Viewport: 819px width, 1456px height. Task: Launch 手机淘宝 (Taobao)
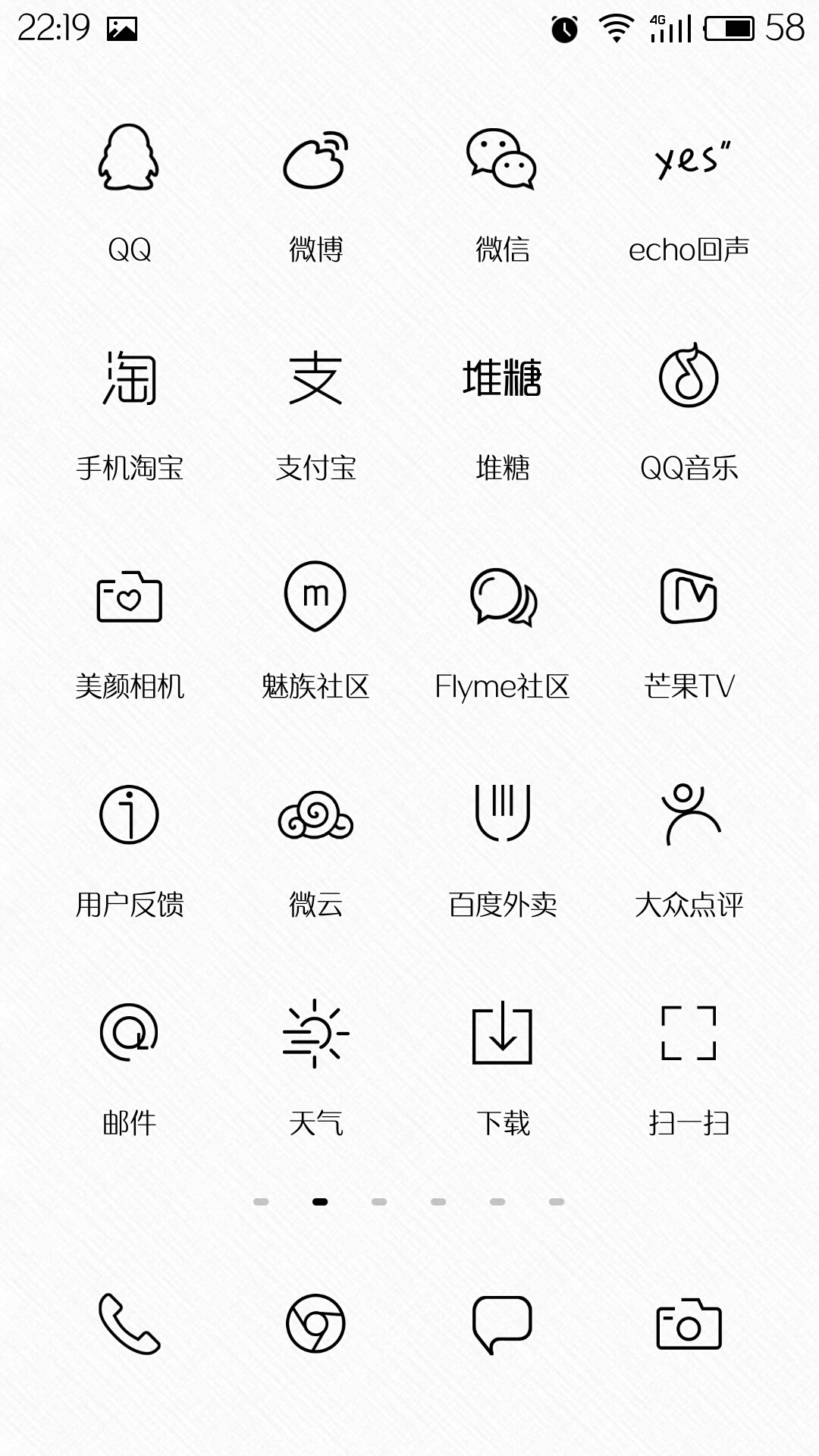tap(129, 378)
